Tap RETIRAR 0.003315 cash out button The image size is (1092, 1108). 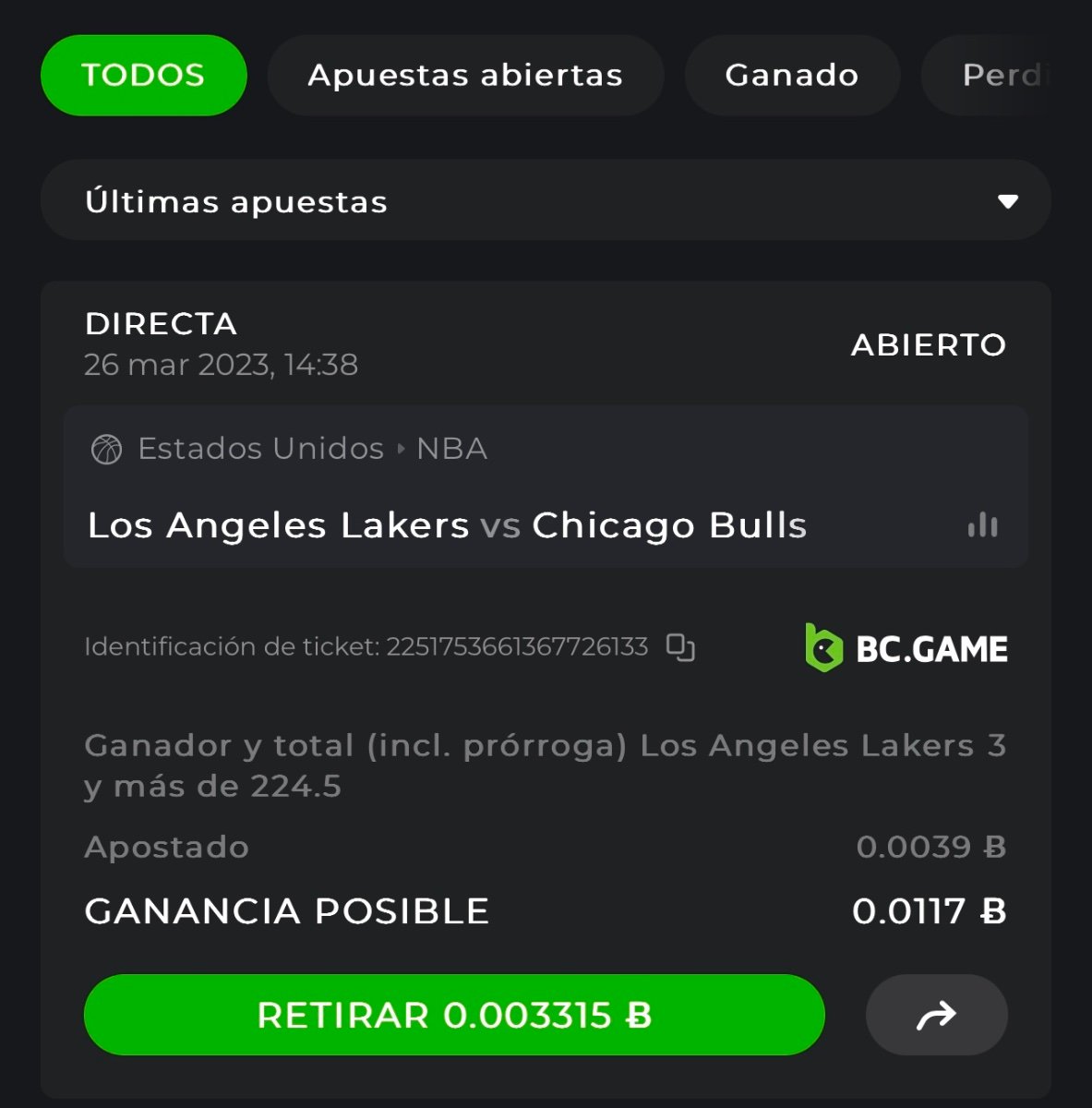coord(453,1015)
